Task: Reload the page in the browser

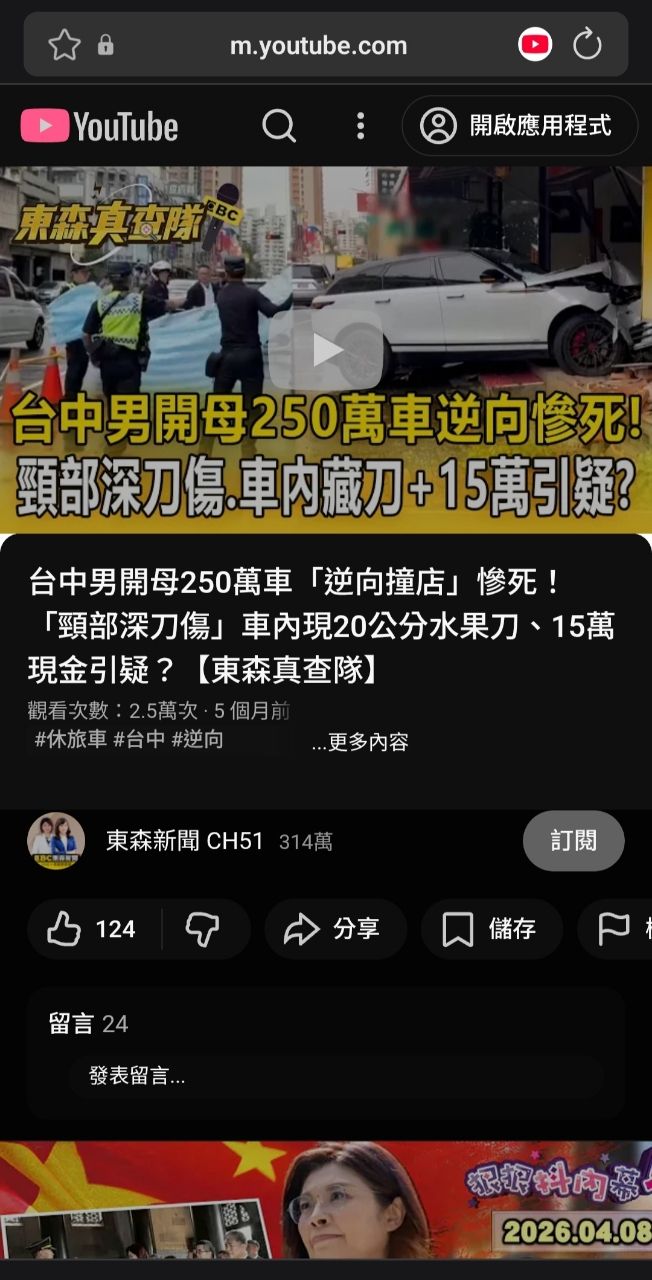Action: (587, 45)
